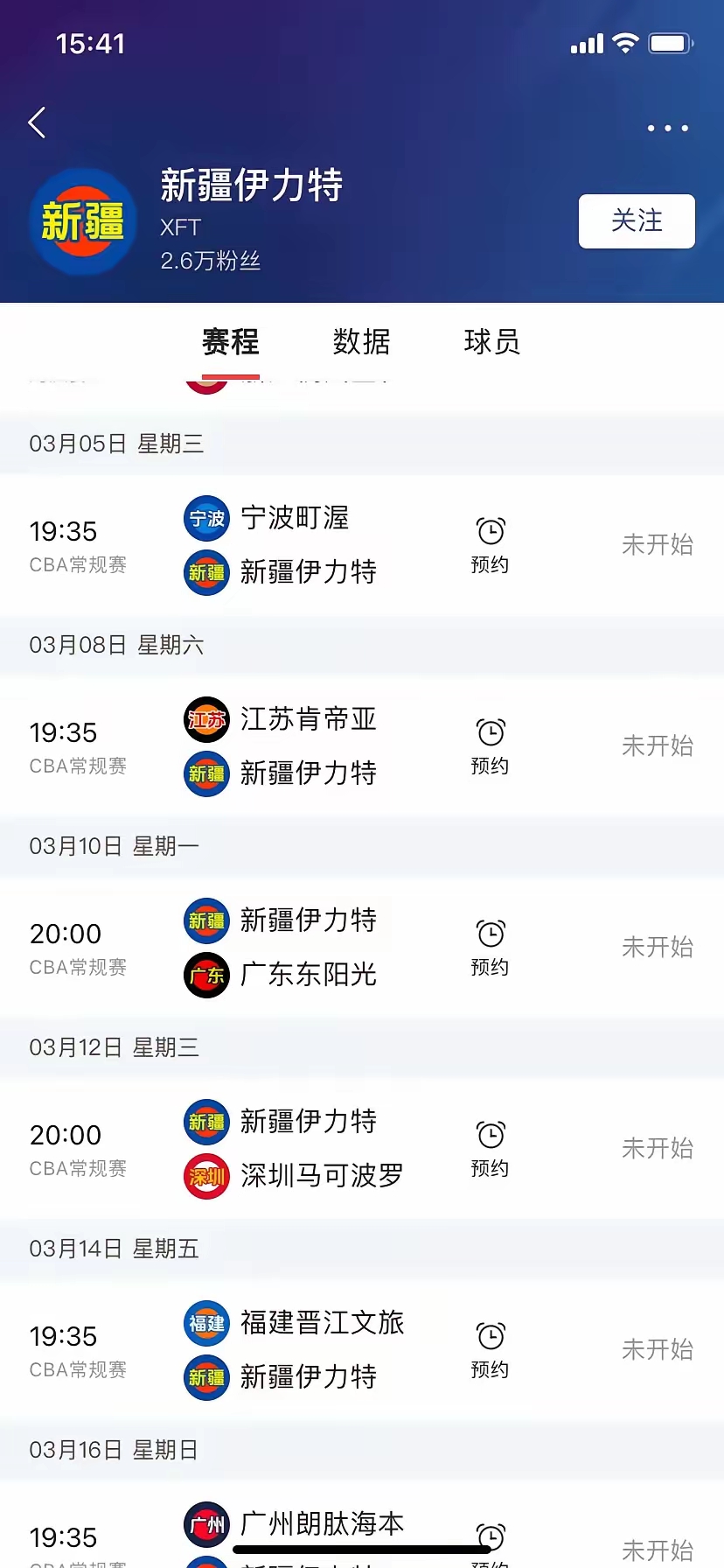This screenshot has width=724, height=1568.
Task: Open the match detail for March 12 game
Action: (362, 1147)
